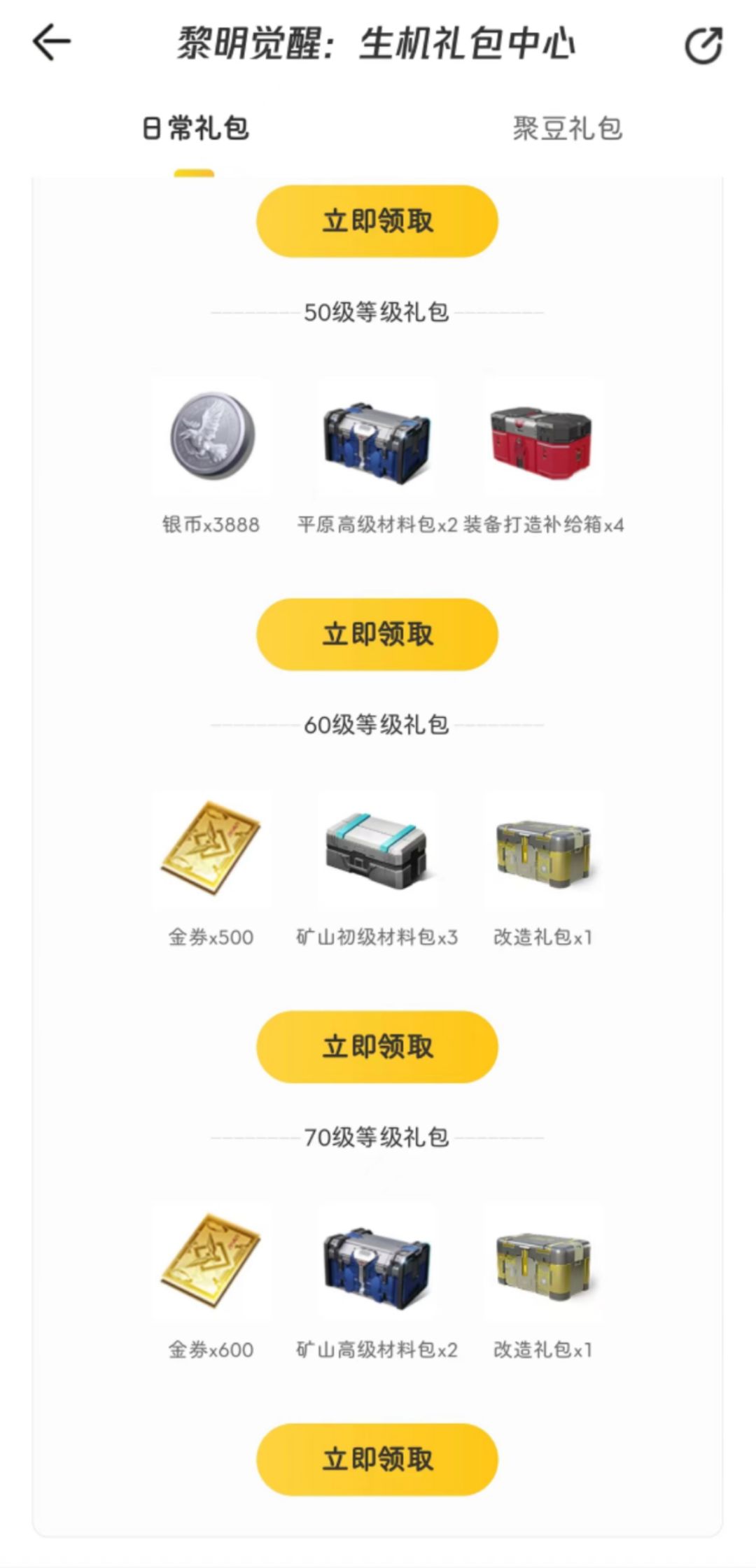This screenshot has width=756, height=1568.
Task: Claim the 70级等级礼包 with 立即领取
Action: point(377,1460)
